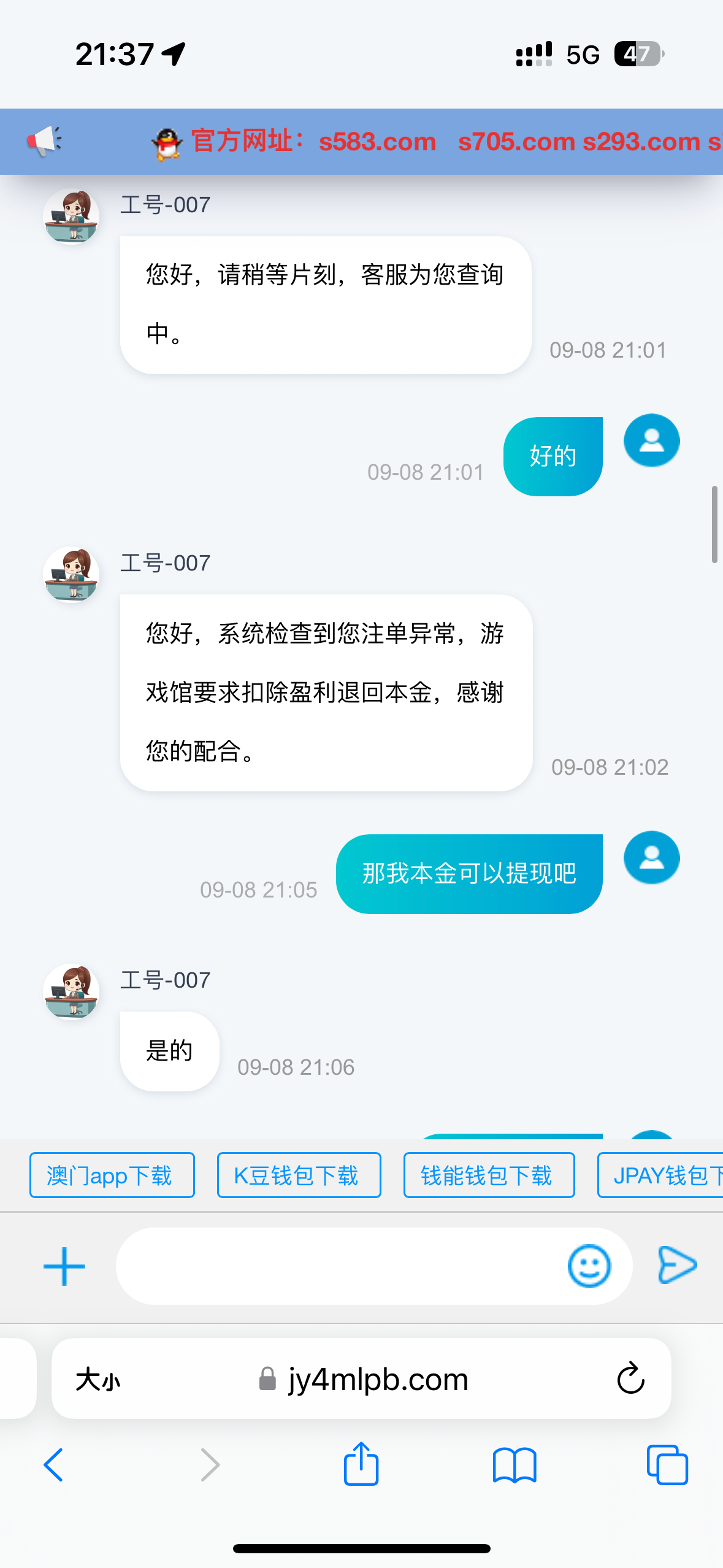Tap the 澳门app下载 quick reply

(111, 1175)
